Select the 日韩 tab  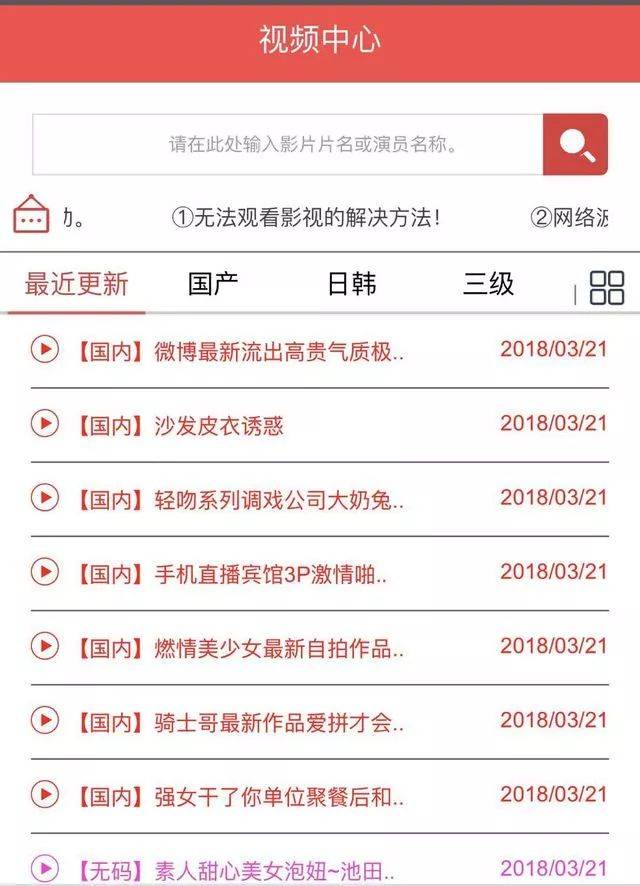point(352,284)
